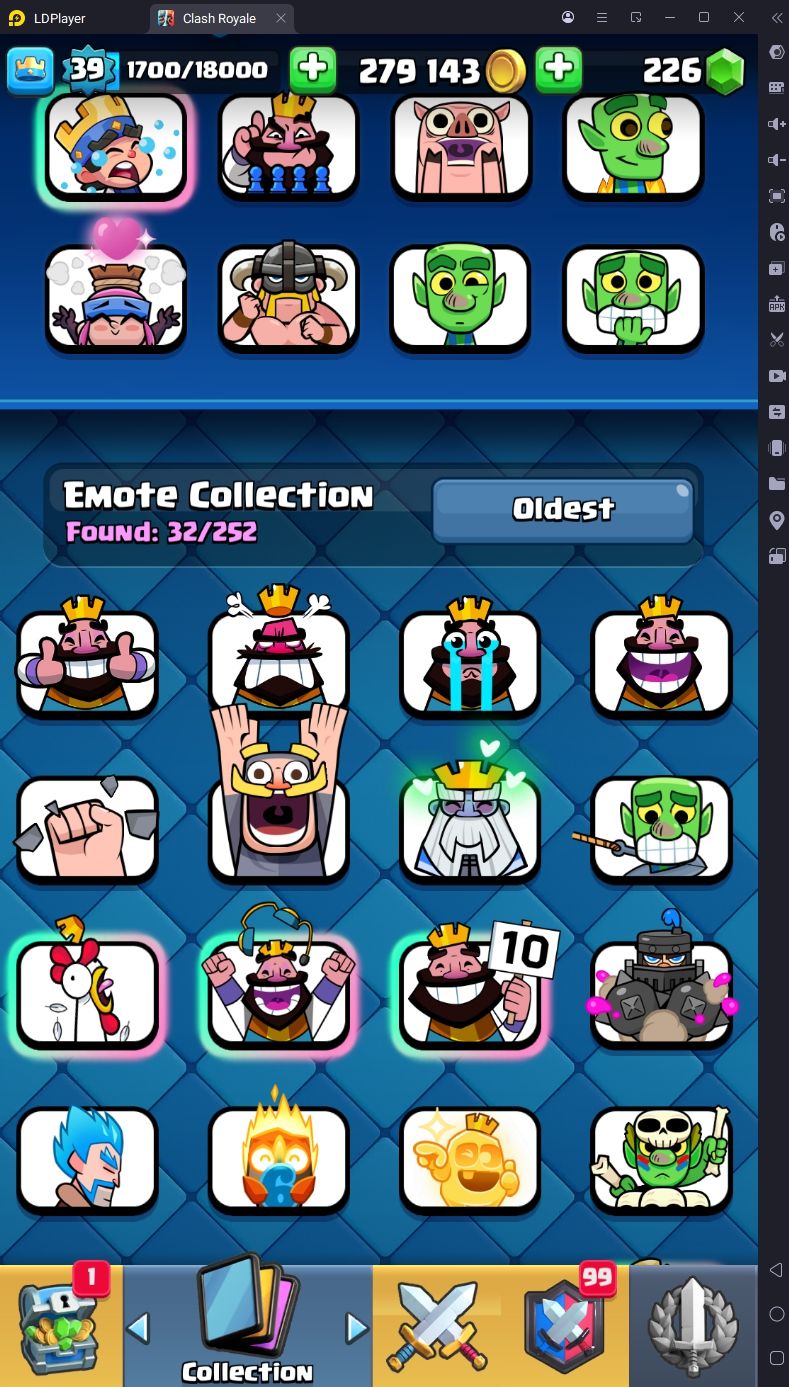Add experience with the plus beside 1700/18000
The image size is (789, 1387).
pyautogui.click(x=313, y=69)
